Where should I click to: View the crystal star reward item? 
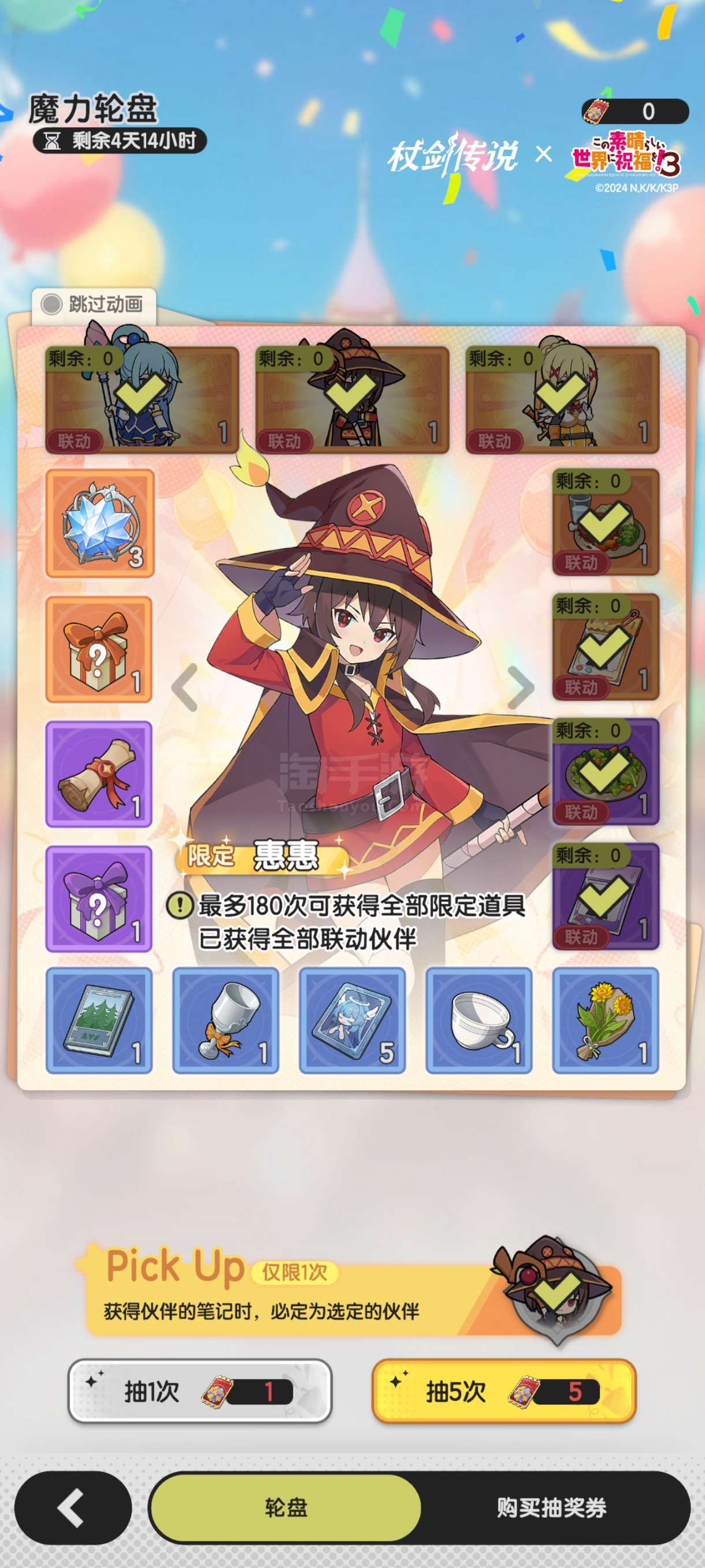click(100, 523)
